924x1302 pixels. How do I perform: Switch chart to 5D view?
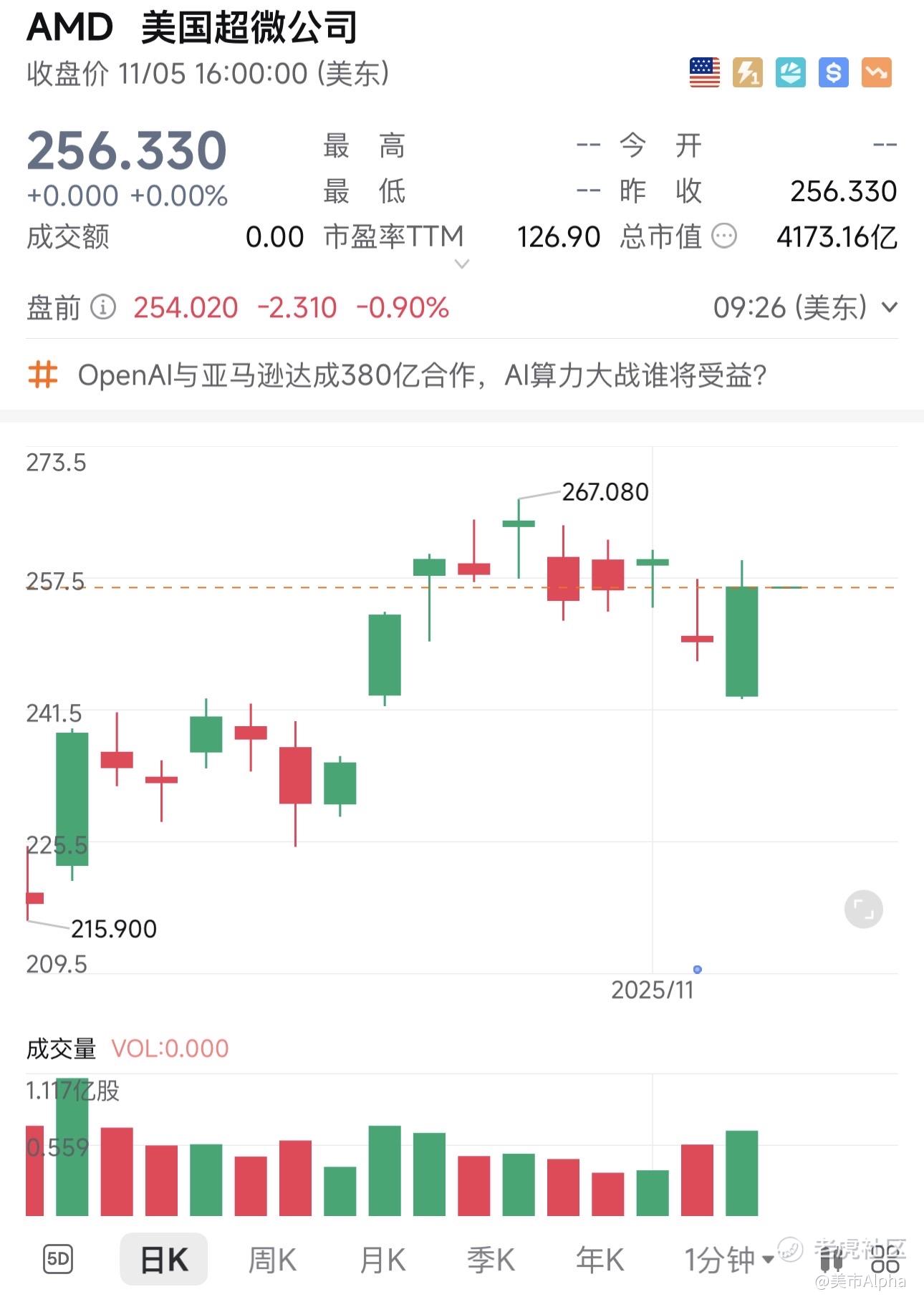click(x=58, y=1258)
